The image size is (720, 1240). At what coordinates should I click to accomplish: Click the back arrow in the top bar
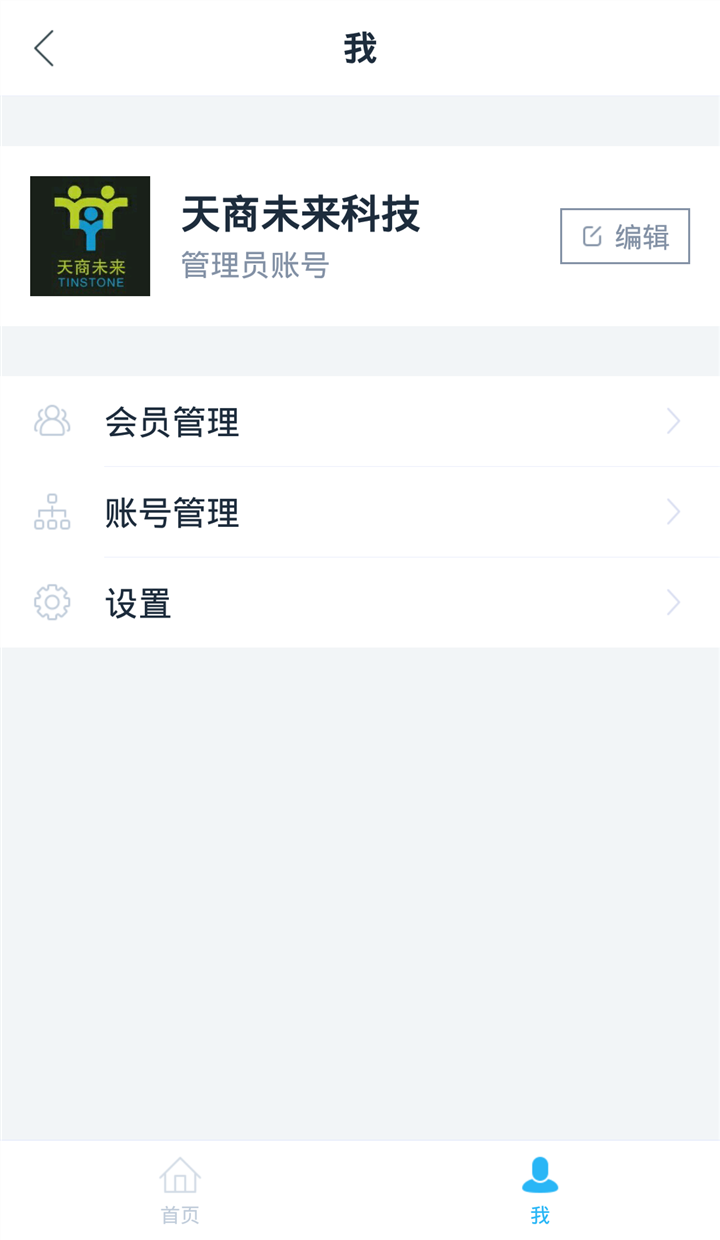(42, 48)
